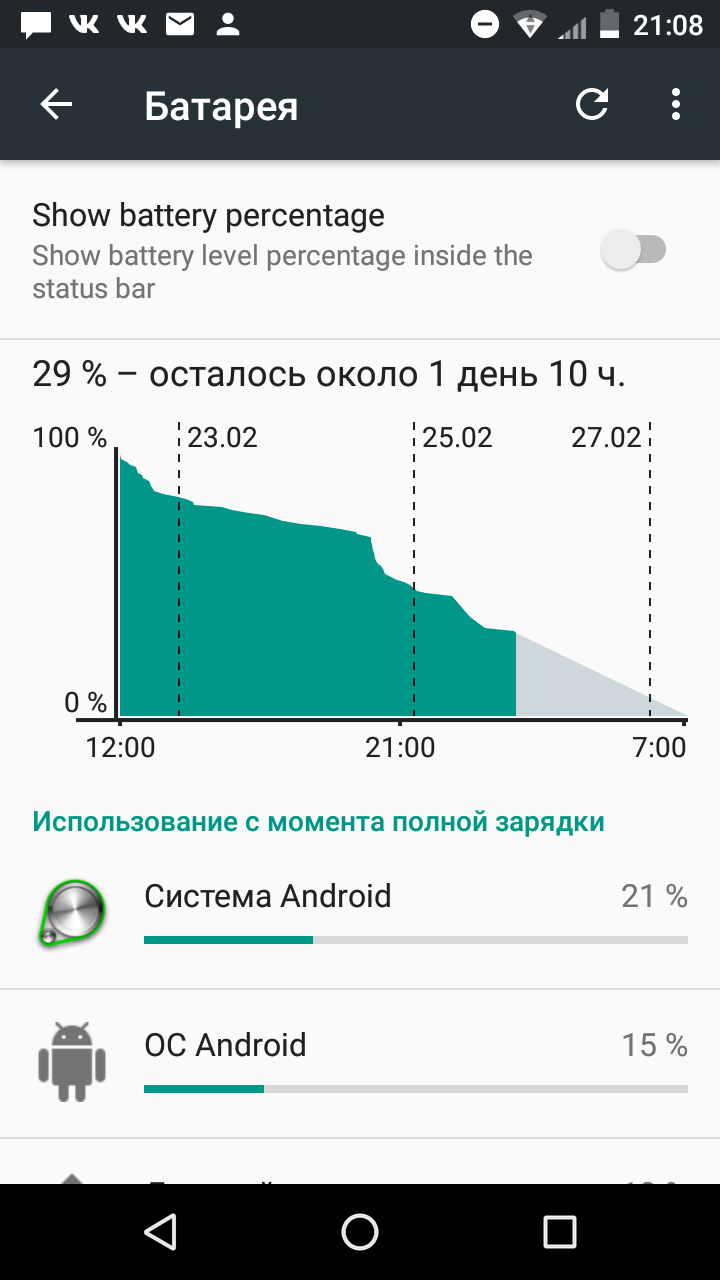Open Система Android usage details
720x1280 pixels.
tap(360, 915)
